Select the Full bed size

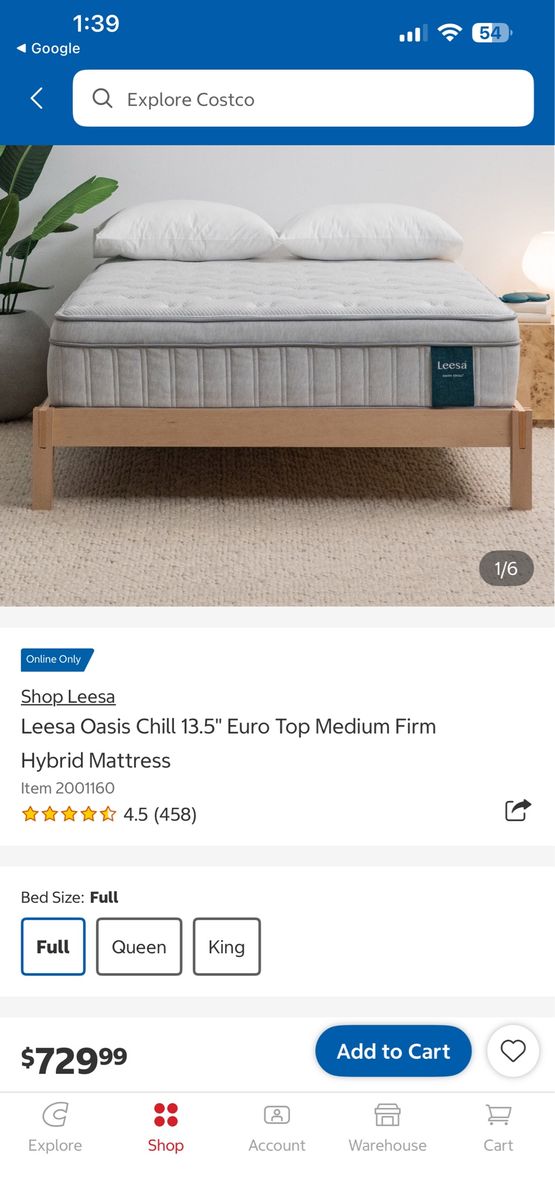tap(53, 946)
